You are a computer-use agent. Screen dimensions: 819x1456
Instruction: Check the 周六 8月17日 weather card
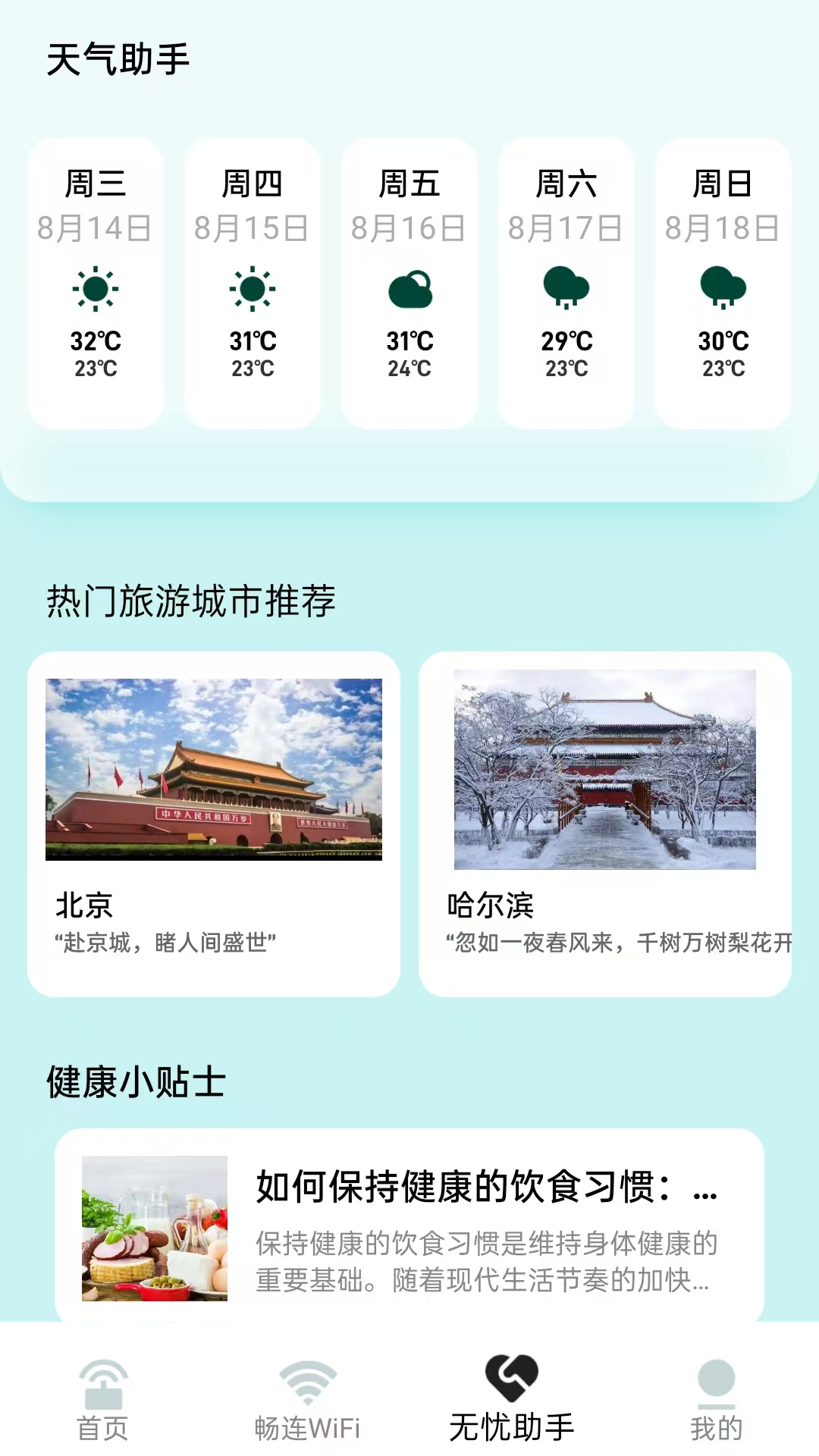[566, 283]
